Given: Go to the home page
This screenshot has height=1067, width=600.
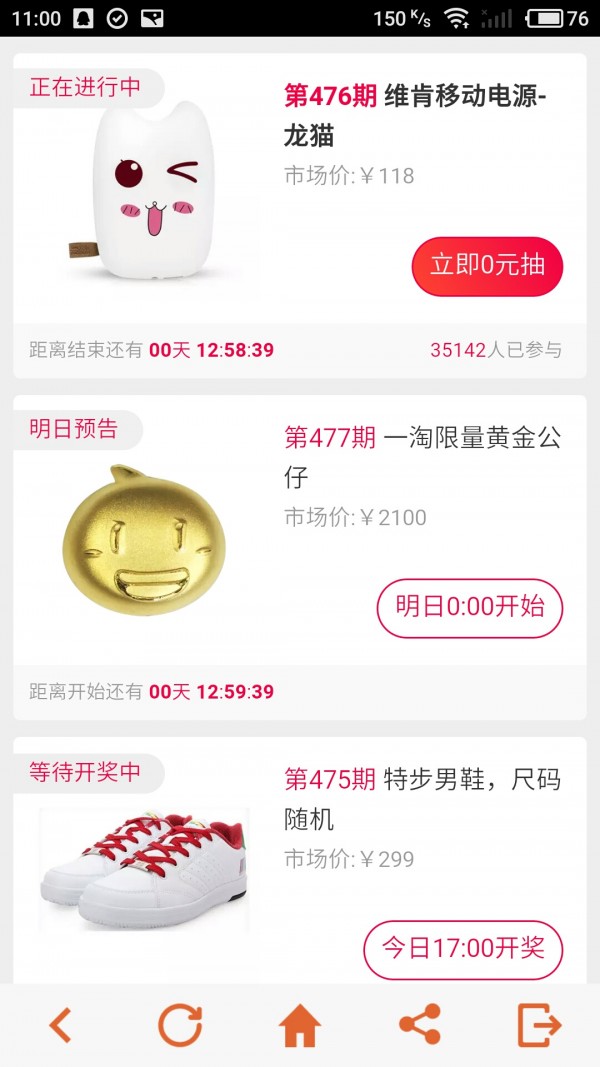Looking at the screenshot, I should pos(300,1025).
